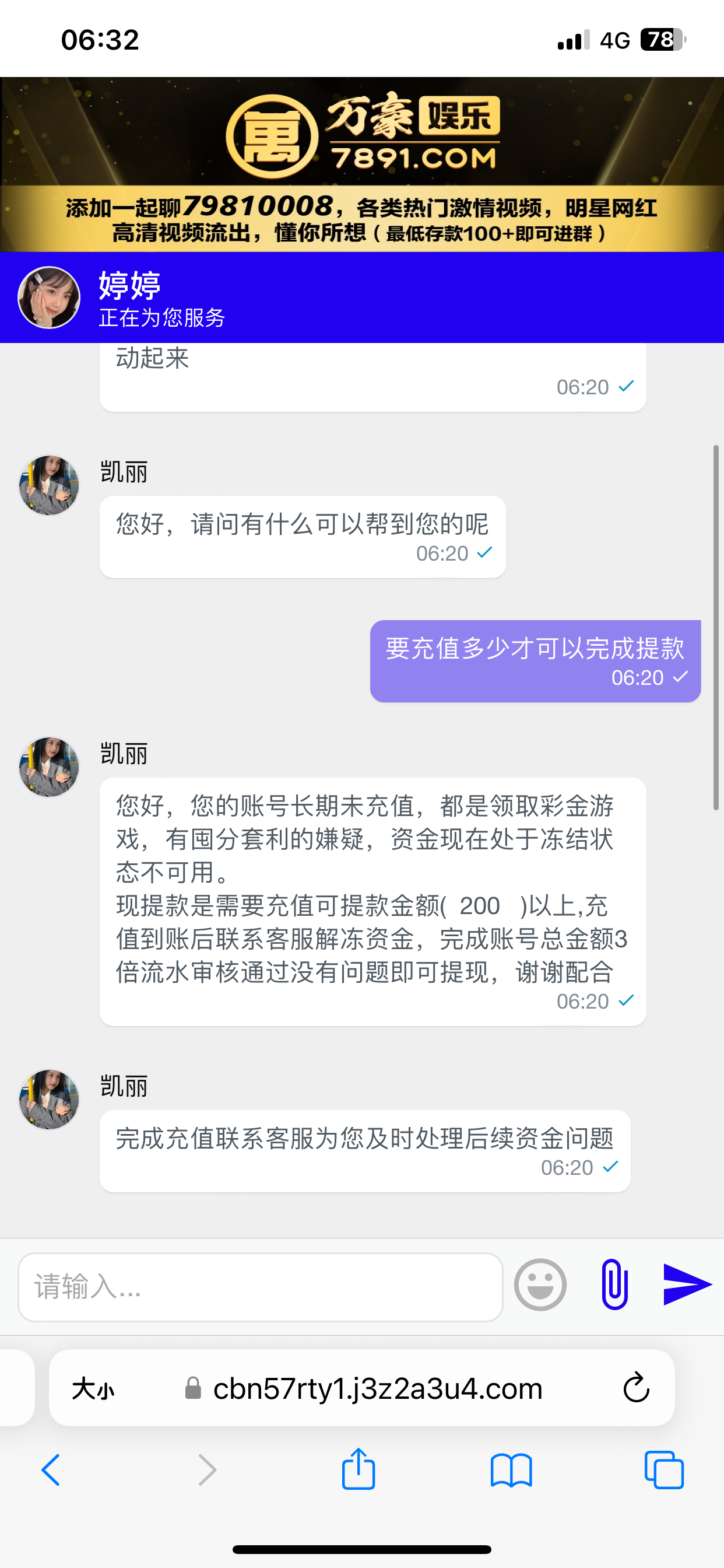Attach a file with the paperclip icon
Image resolution: width=724 pixels, height=1568 pixels.
(x=614, y=1284)
